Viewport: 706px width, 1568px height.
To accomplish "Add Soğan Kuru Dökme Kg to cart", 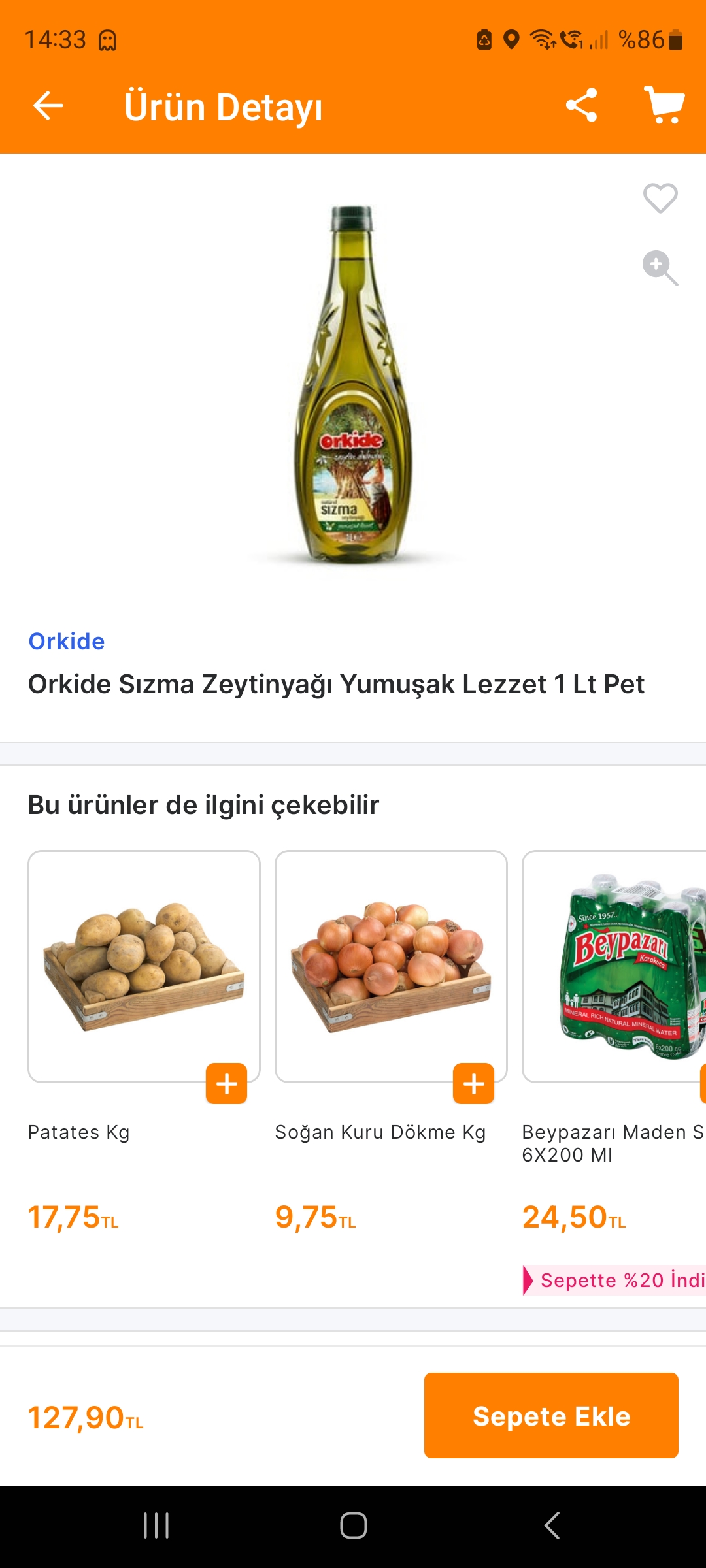I will coord(473,1083).
